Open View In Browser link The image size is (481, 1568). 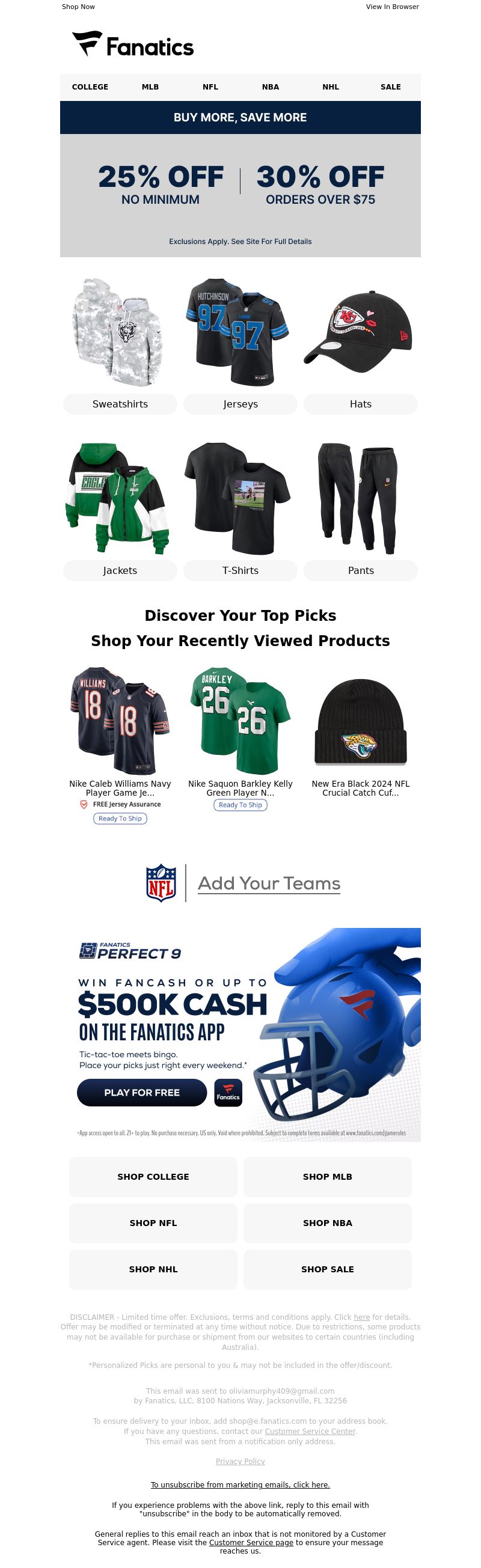point(391,7)
